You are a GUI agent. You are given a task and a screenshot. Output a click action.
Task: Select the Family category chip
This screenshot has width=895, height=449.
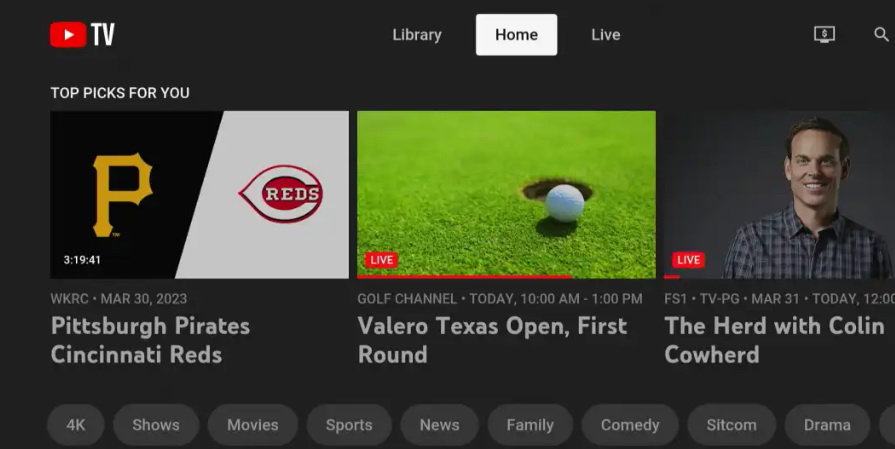coord(530,425)
